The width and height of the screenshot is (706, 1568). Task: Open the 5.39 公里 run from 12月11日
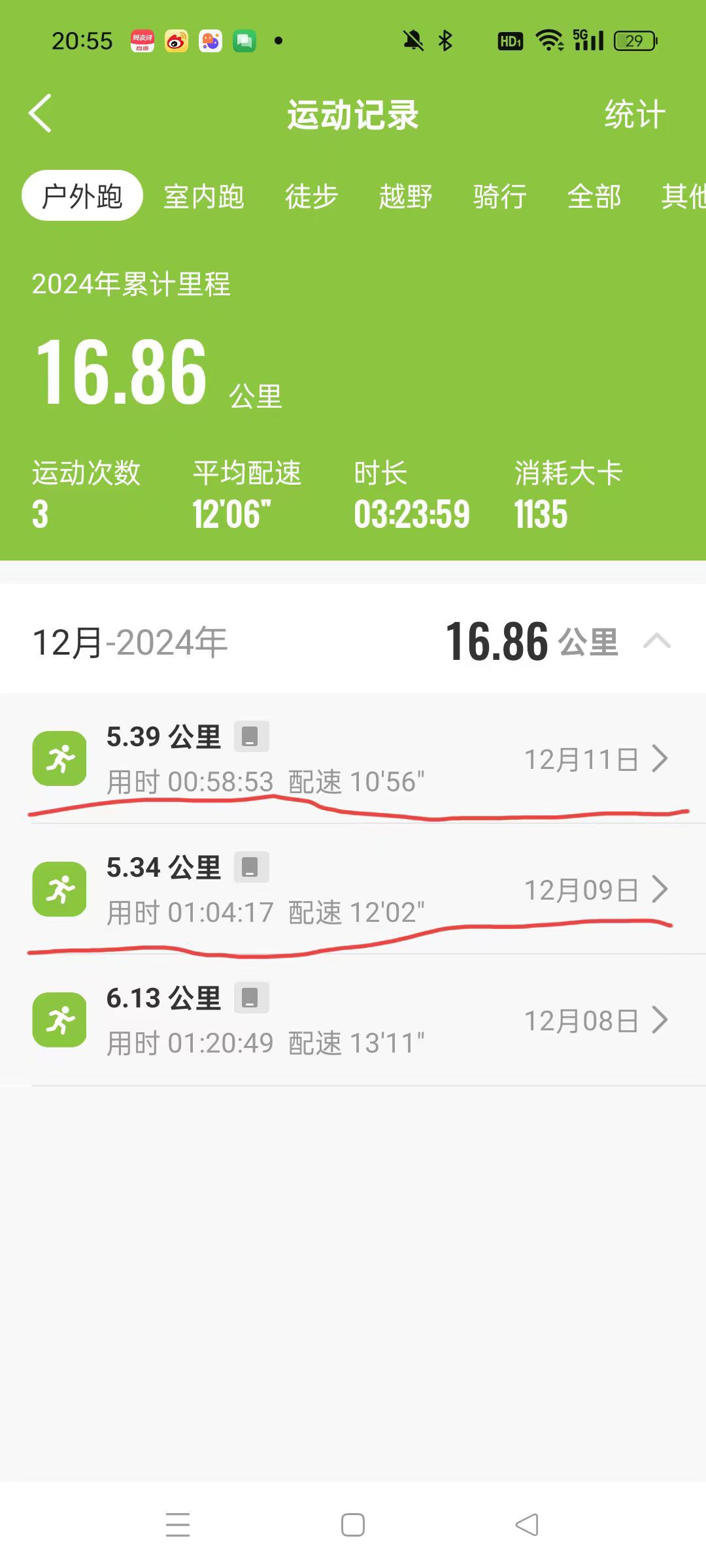point(353,759)
